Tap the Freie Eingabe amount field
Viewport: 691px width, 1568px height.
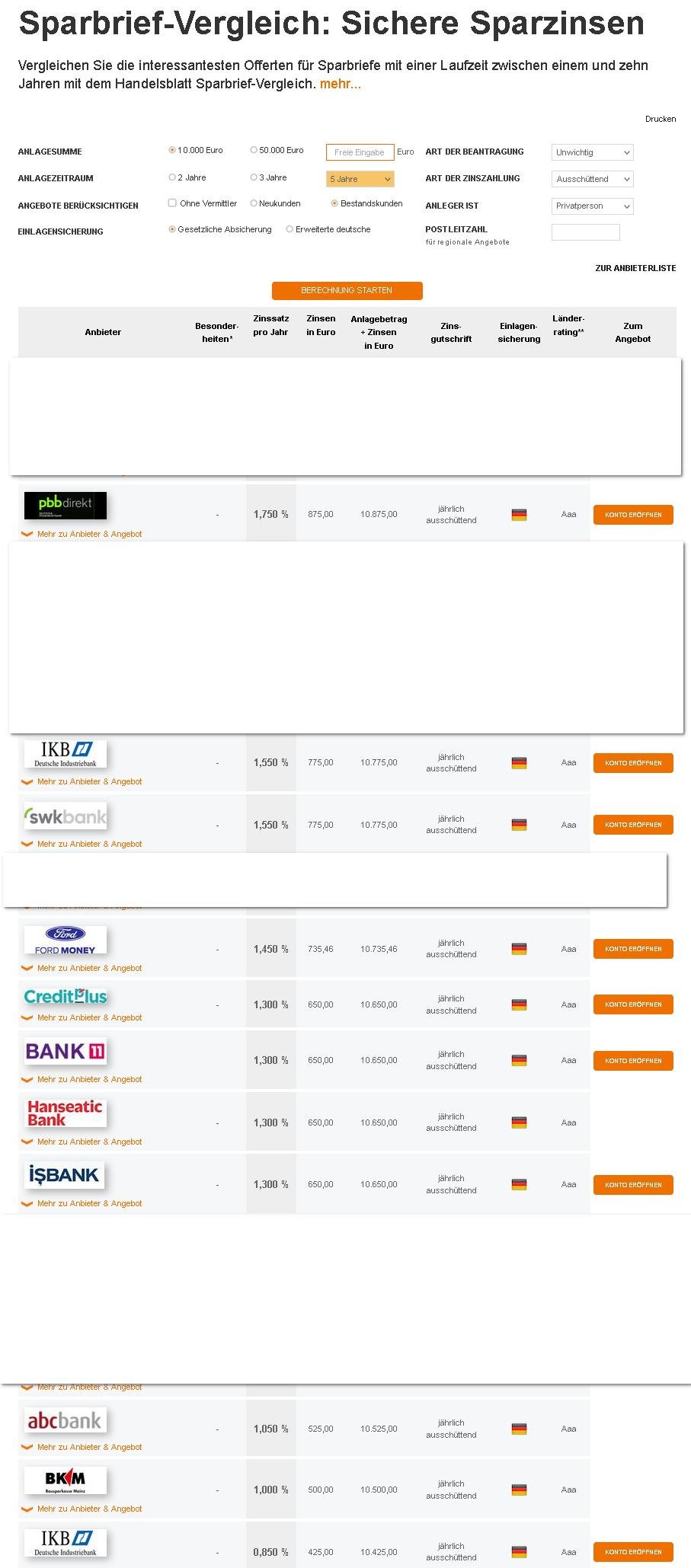(360, 152)
